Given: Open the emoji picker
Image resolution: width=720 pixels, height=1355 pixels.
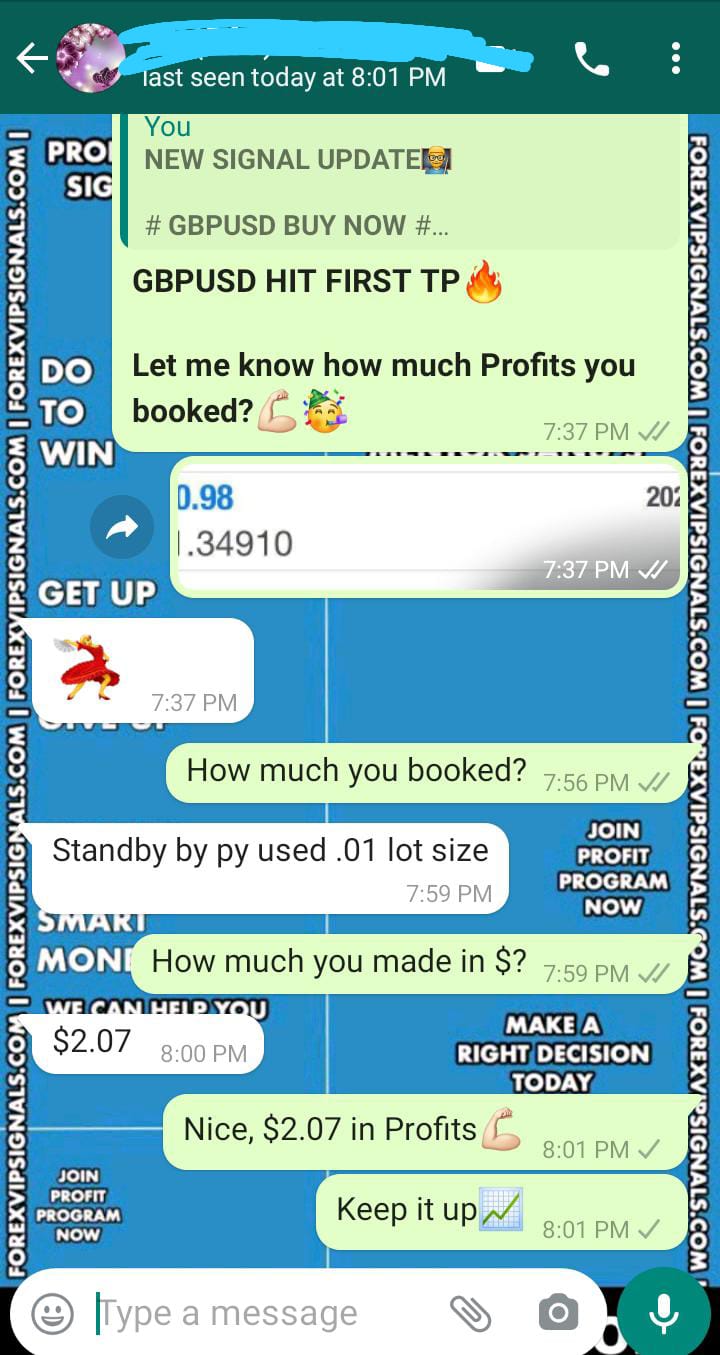Looking at the screenshot, I should pyautogui.click(x=52, y=1313).
